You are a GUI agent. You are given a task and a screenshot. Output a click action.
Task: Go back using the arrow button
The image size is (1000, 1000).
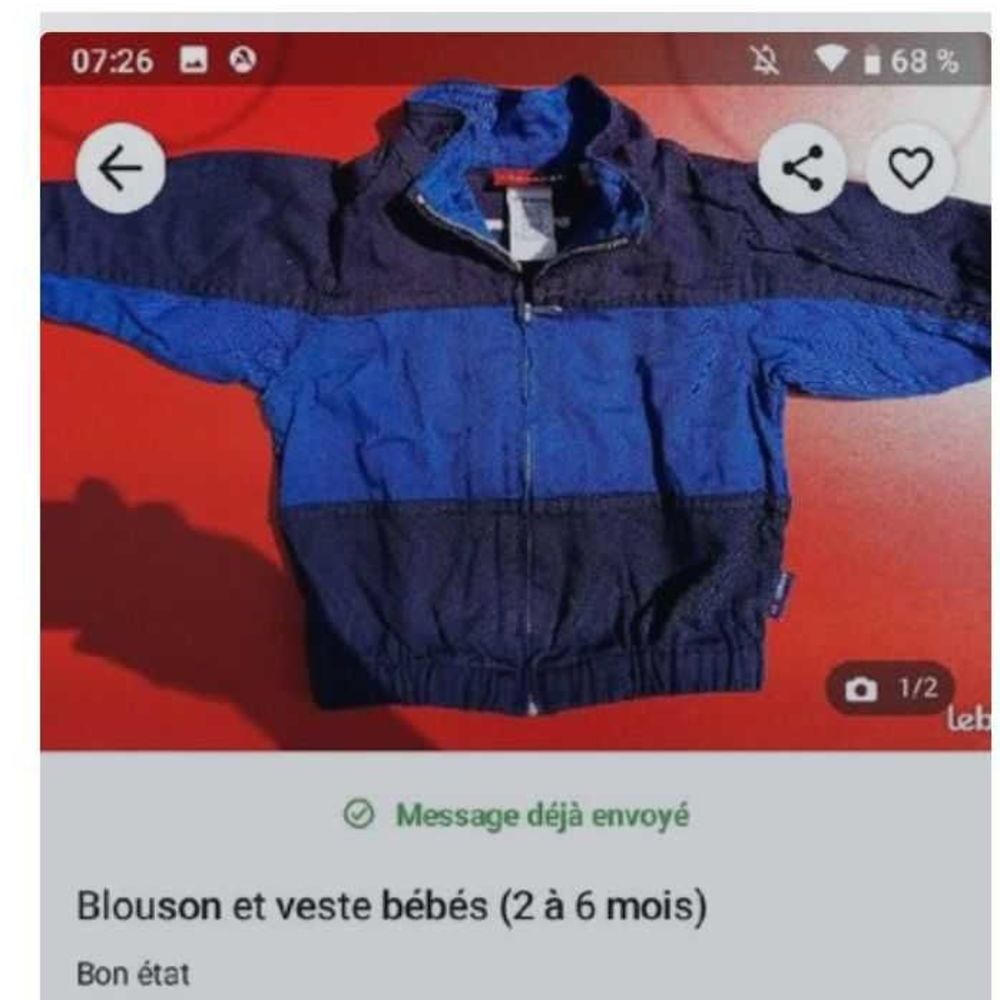[120, 169]
